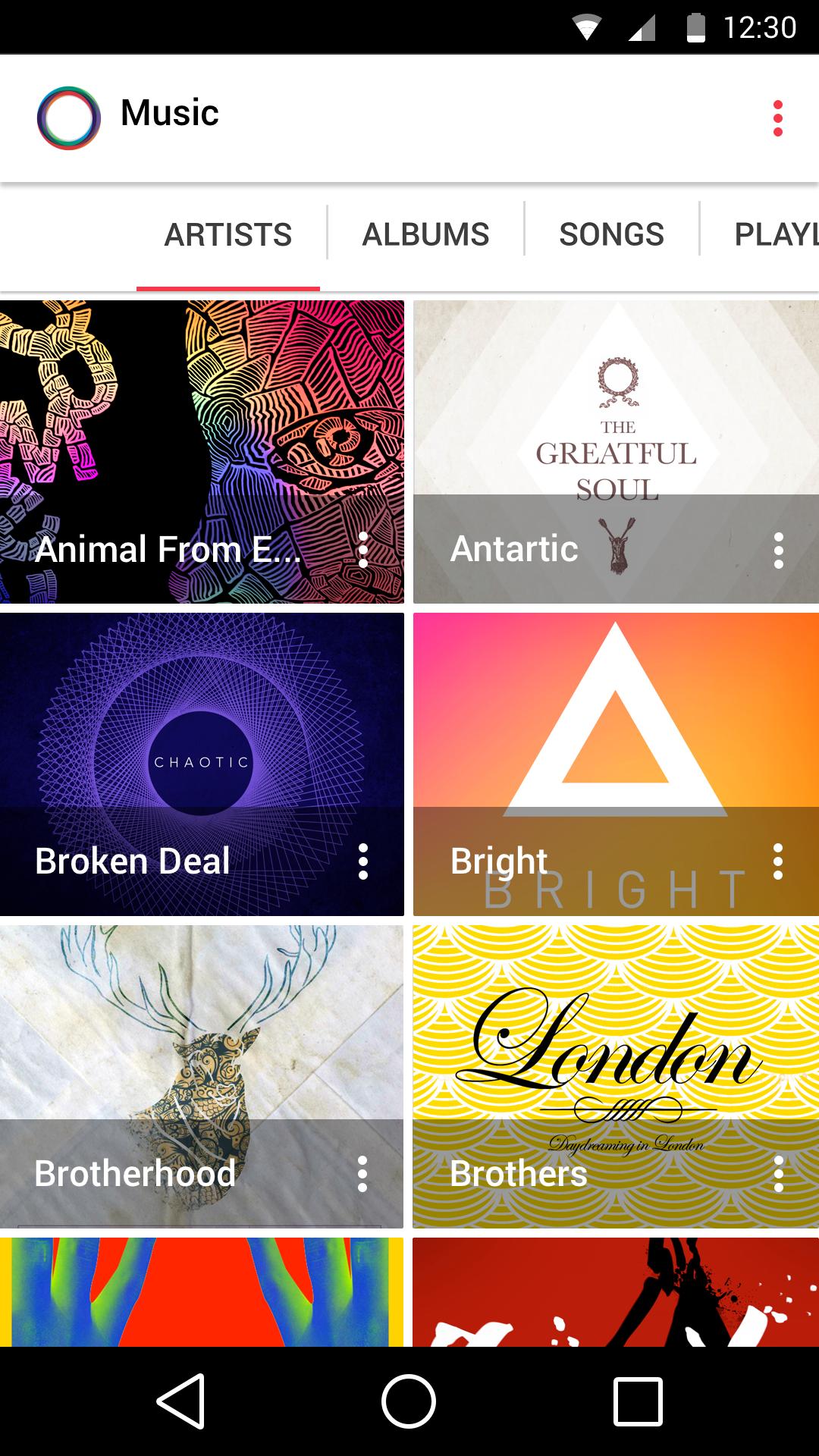Open the options menu for Brotherhood
The width and height of the screenshot is (819, 1456).
pyautogui.click(x=362, y=1174)
